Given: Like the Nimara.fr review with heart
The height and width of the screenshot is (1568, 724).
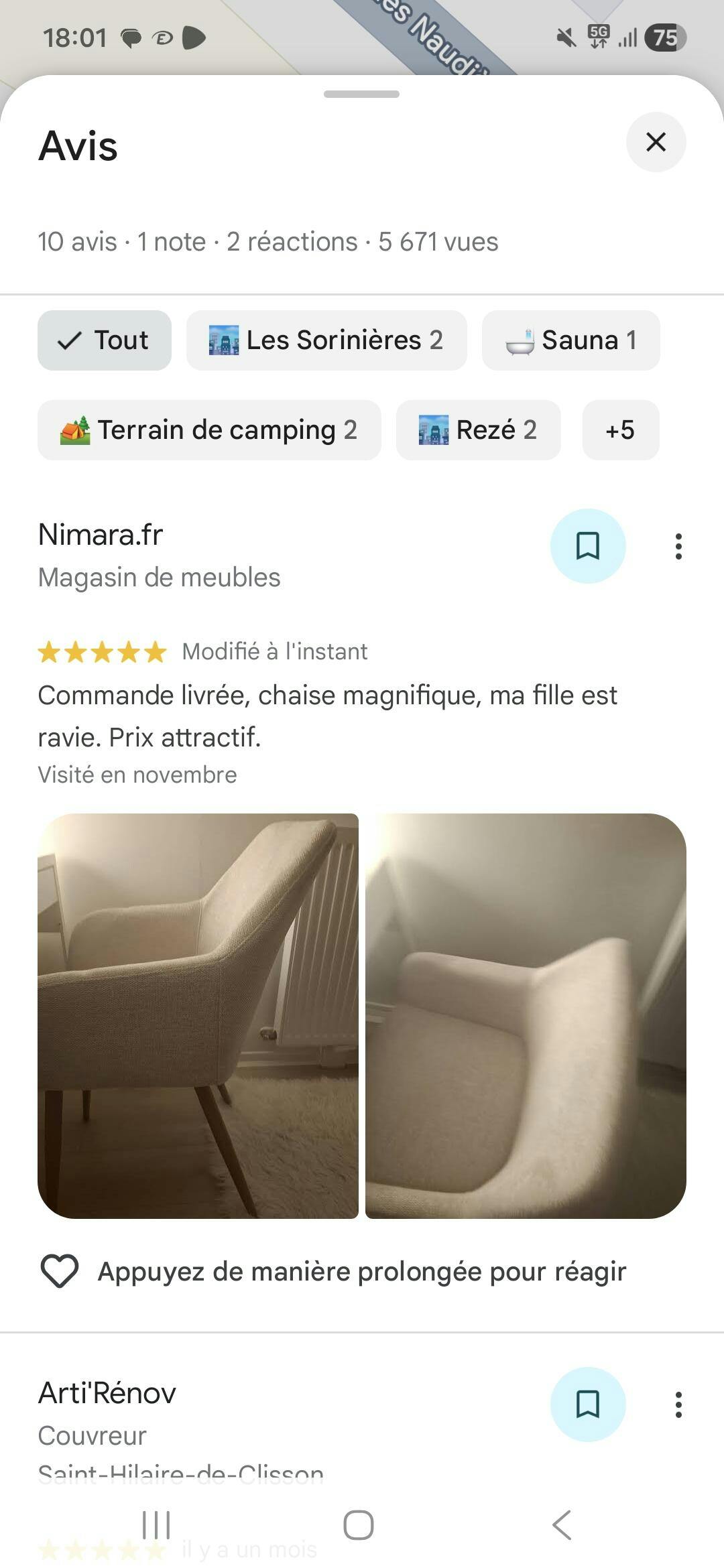Looking at the screenshot, I should (60, 1270).
